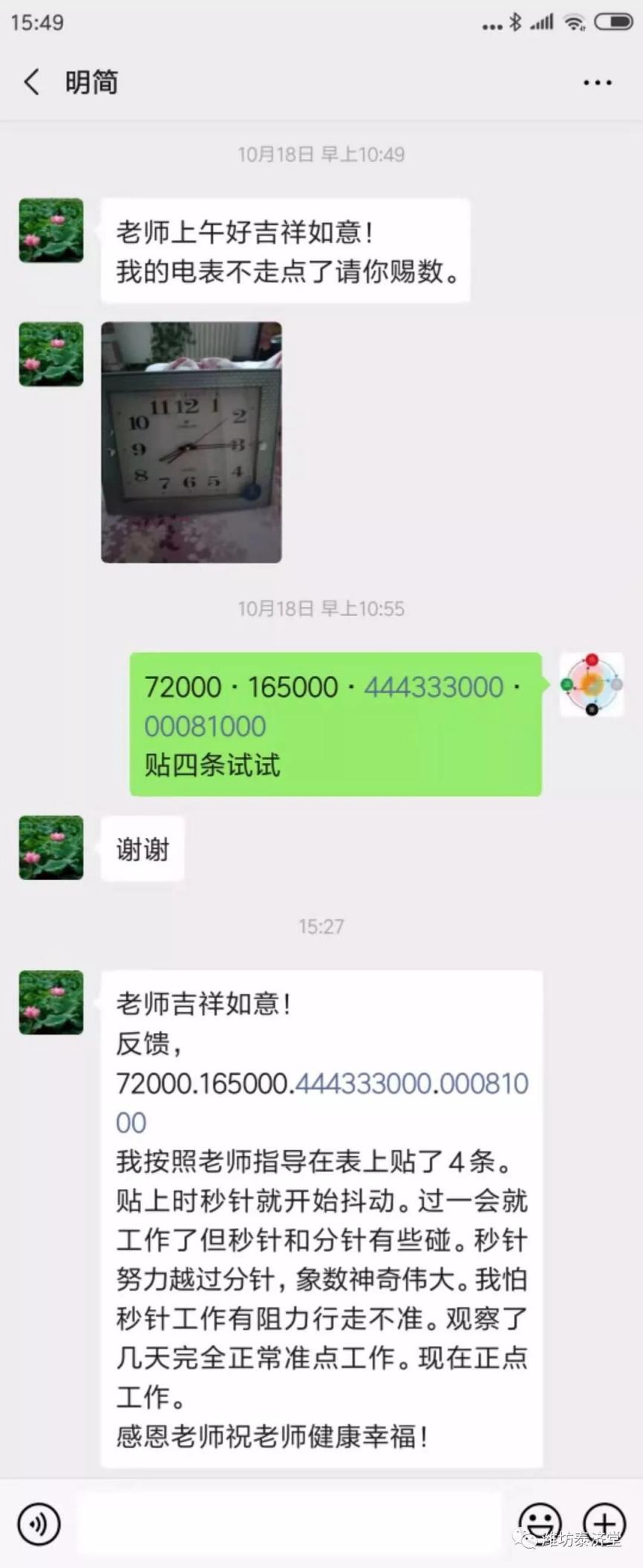Tap the 444333000 number link in green message
Screen dimensions: 643x1568
(x=434, y=687)
